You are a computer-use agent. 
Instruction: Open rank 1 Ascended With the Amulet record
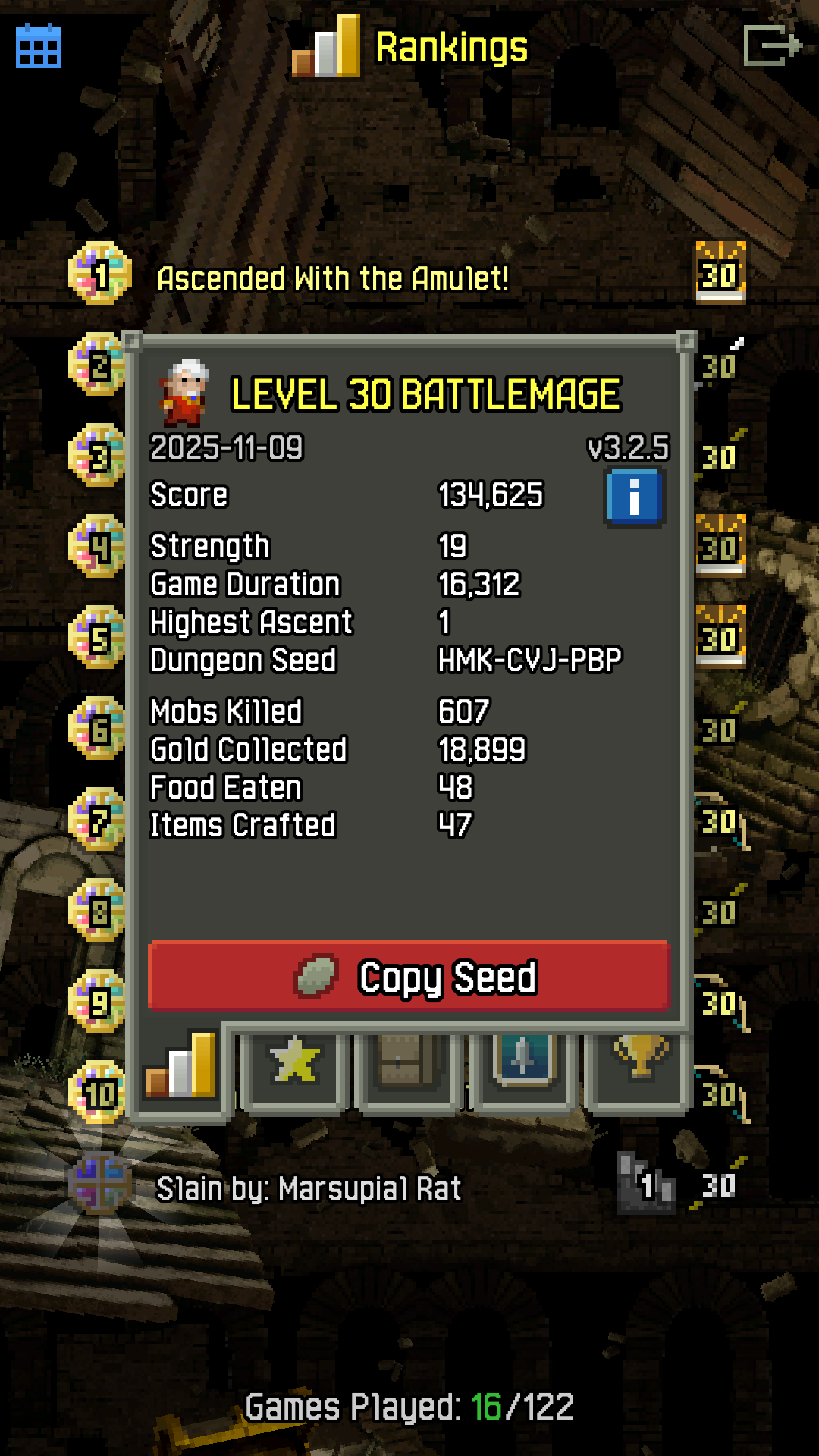pos(332,278)
